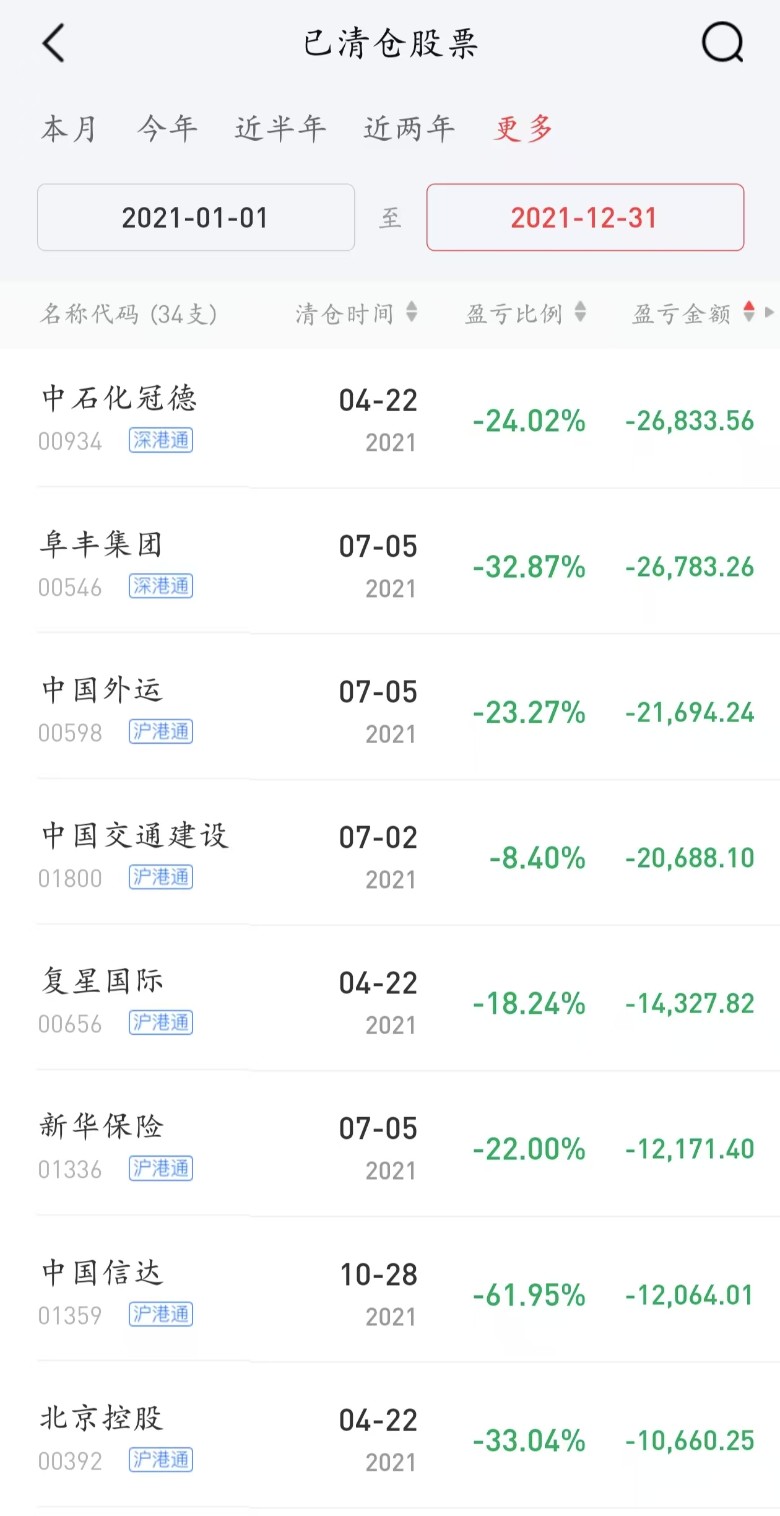The image size is (780, 1516).
Task: Sort by 盈亏比例 column
Action: (525, 314)
